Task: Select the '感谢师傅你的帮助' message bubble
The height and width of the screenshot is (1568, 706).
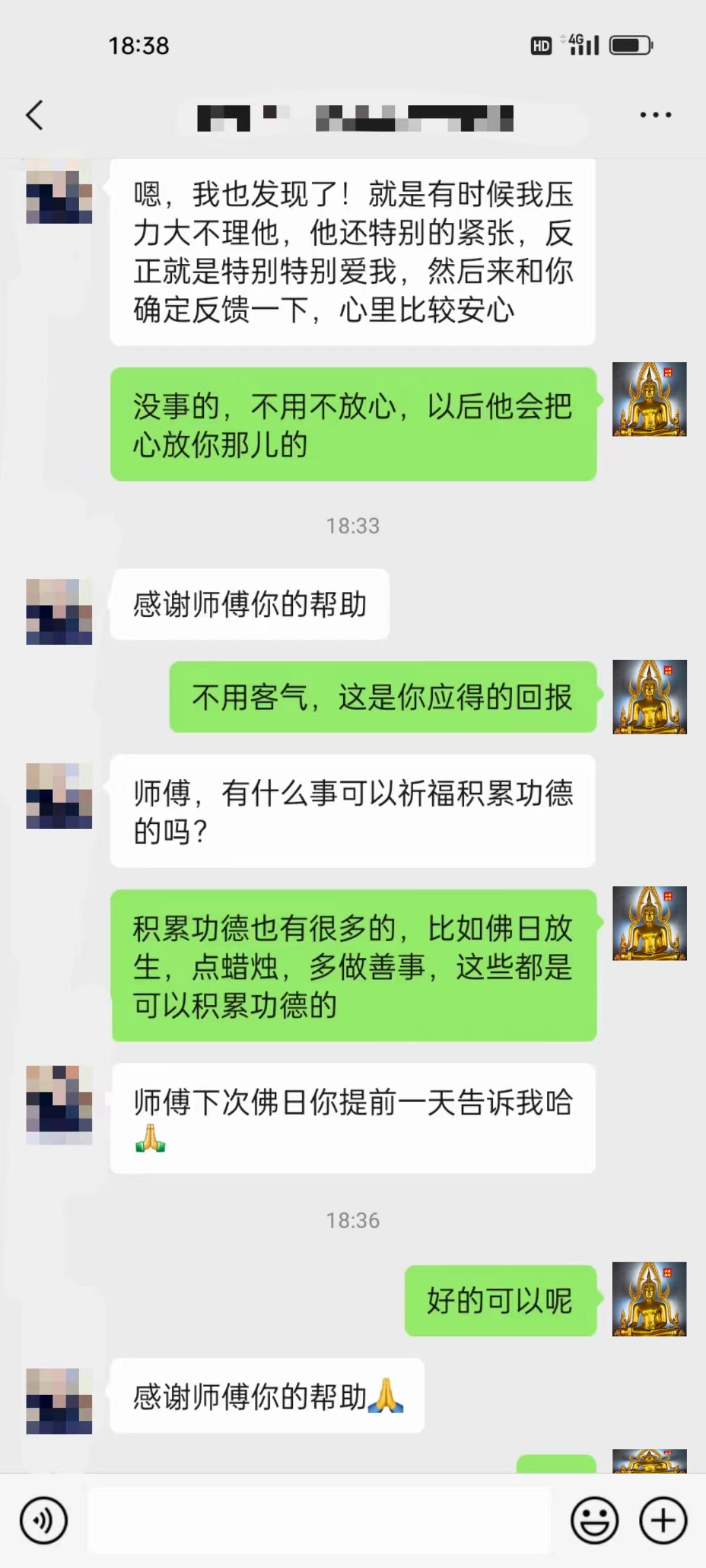Action: point(248,604)
